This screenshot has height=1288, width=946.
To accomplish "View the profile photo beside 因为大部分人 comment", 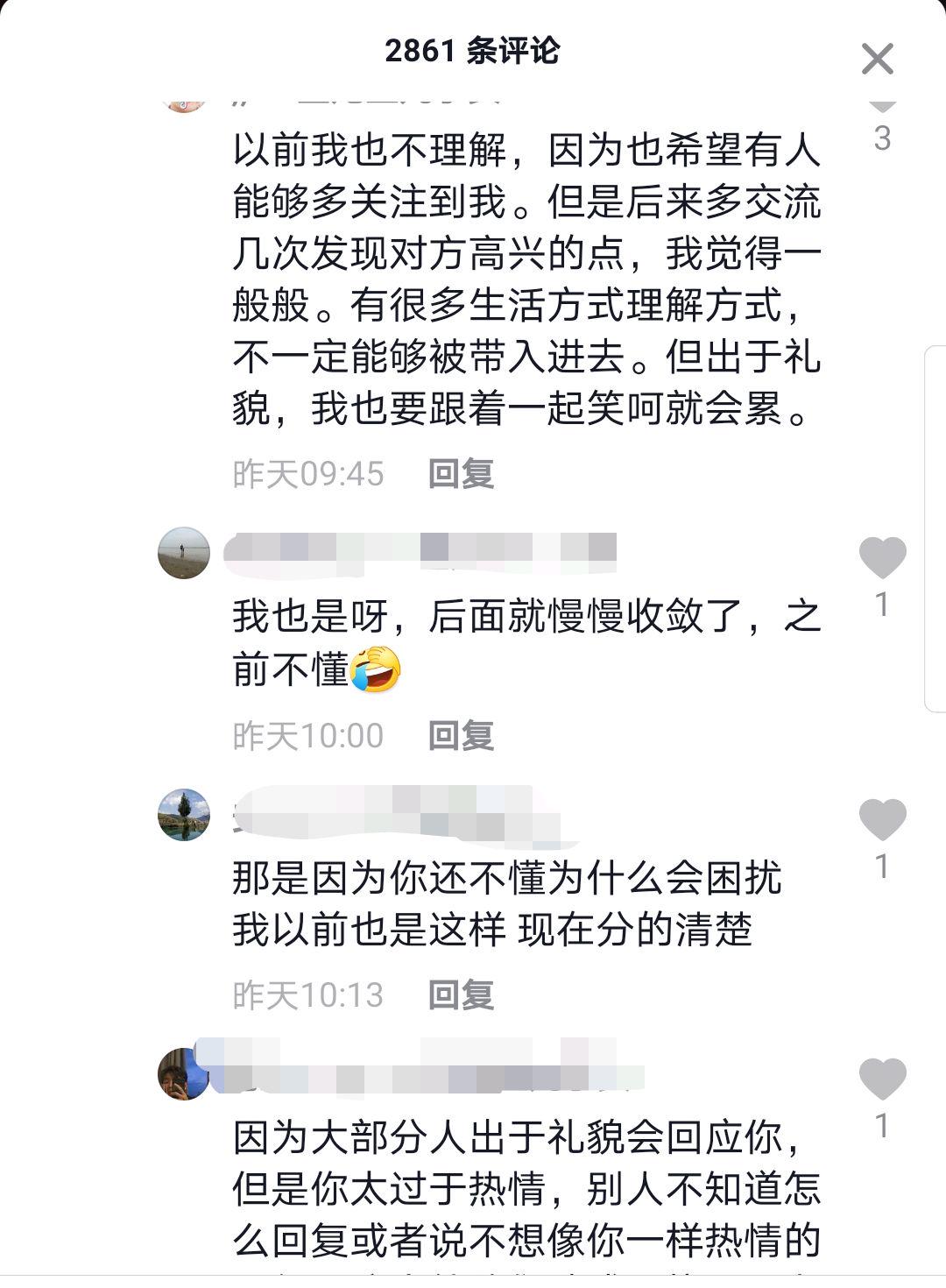I will [x=182, y=1074].
